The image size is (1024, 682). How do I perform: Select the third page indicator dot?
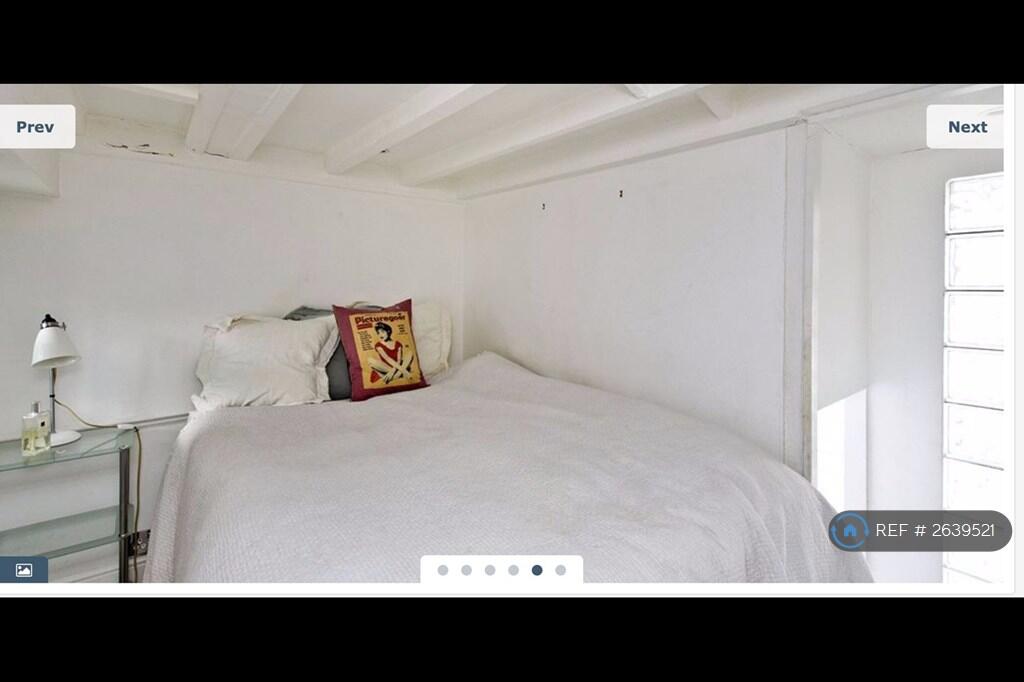point(490,570)
